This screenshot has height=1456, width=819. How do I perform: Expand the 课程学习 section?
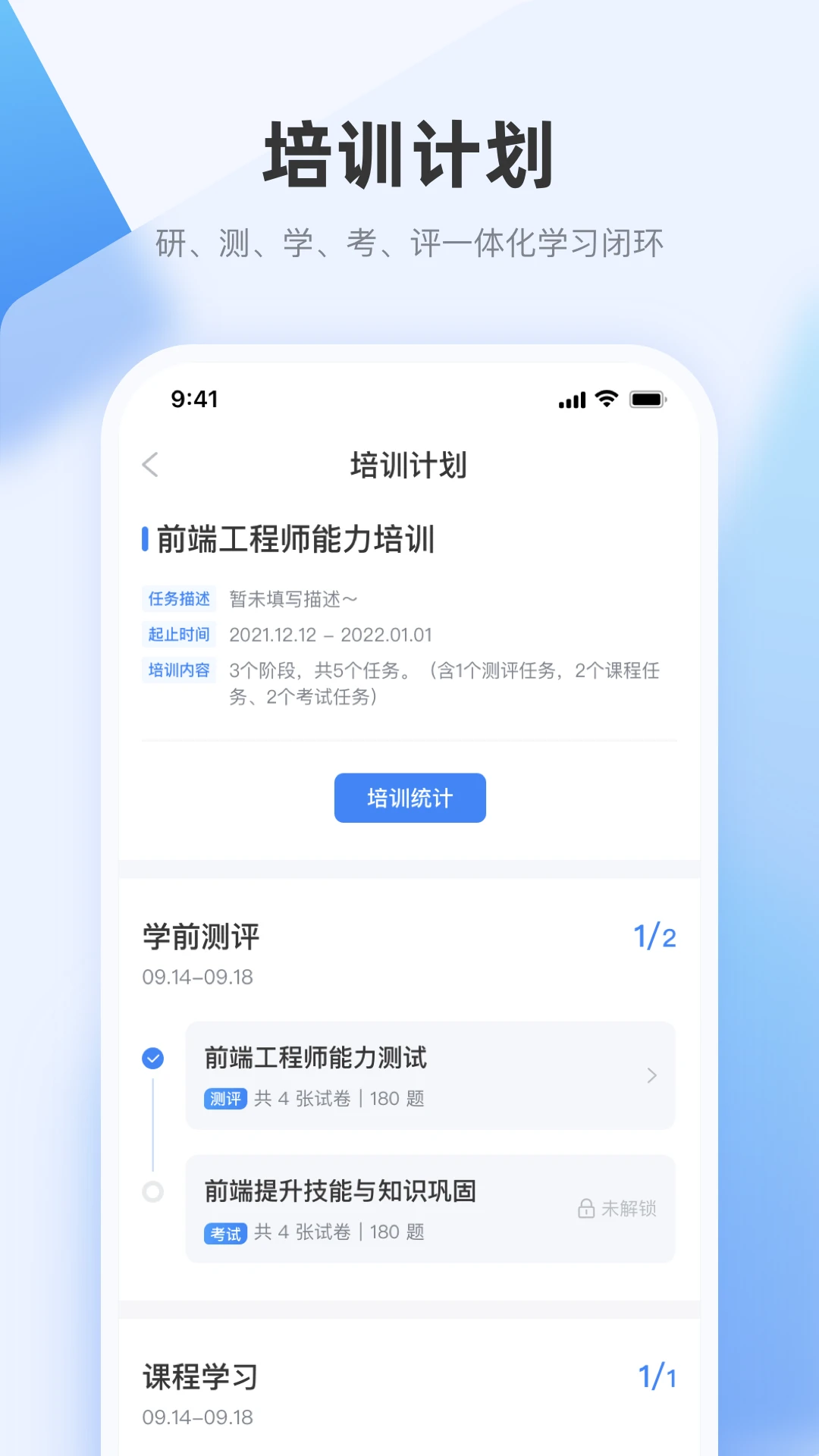tap(200, 1377)
